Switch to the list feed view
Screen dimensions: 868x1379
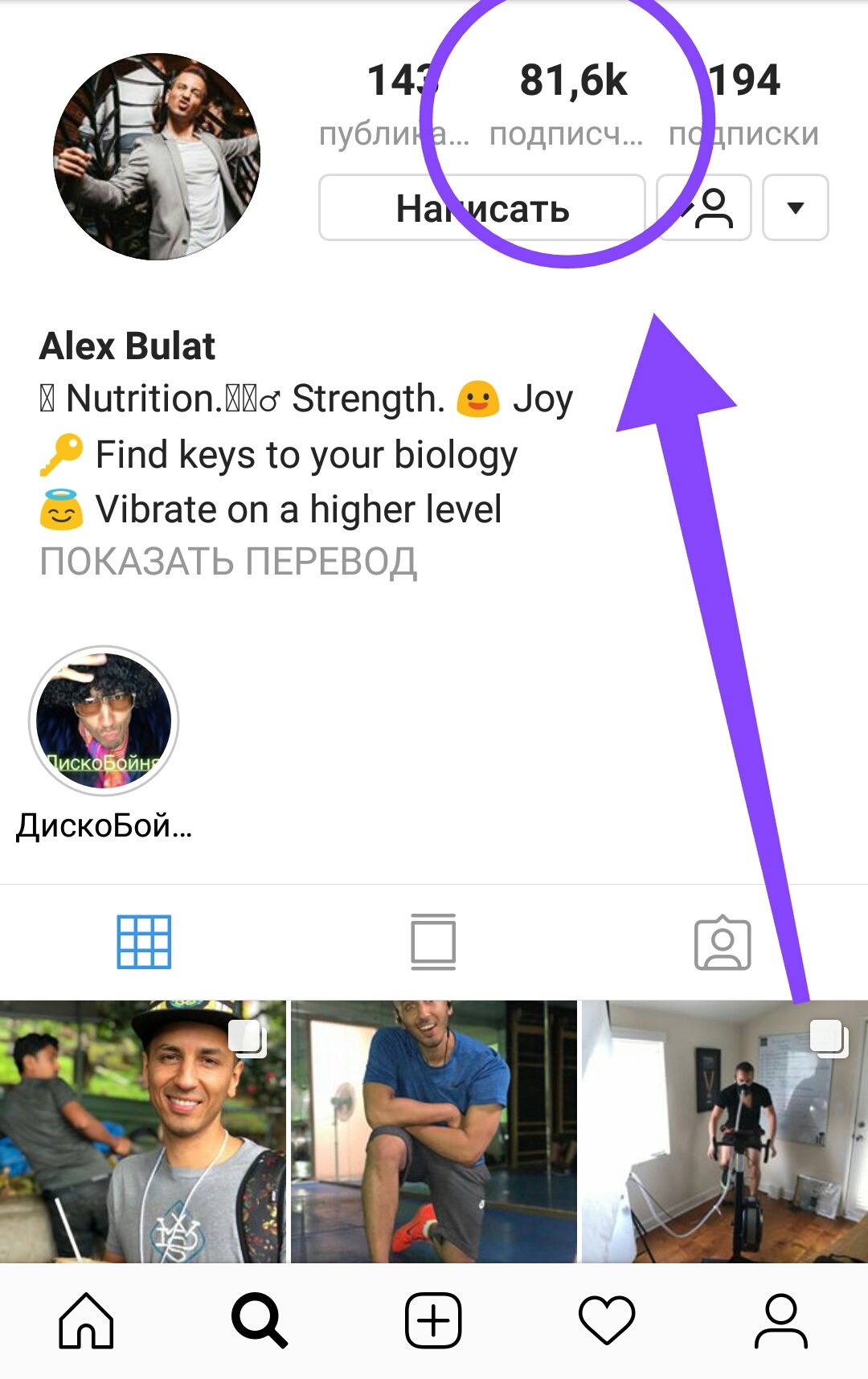pyautogui.click(x=433, y=941)
